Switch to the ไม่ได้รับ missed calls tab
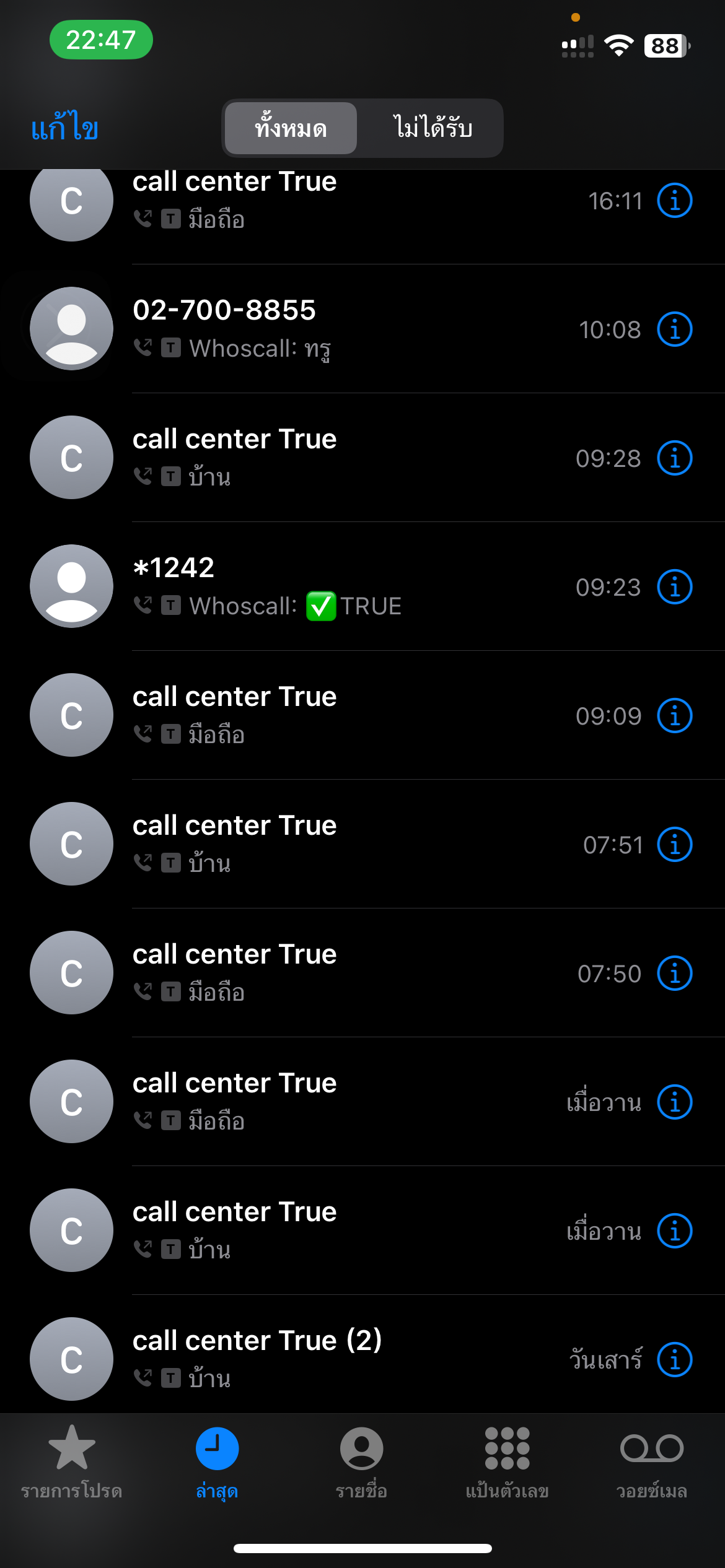This screenshot has width=725, height=1568. [x=433, y=128]
